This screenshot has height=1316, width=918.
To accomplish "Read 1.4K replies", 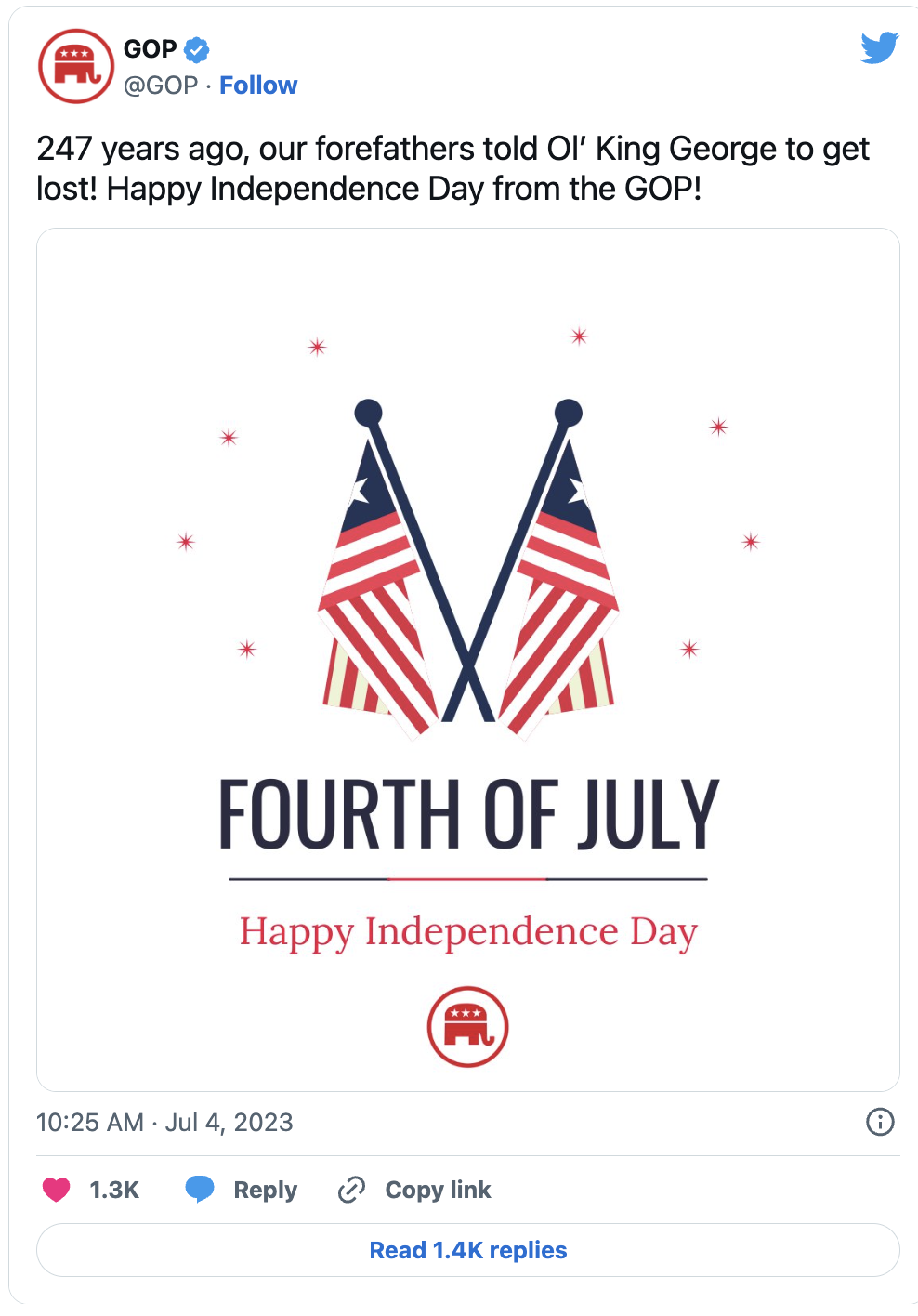I will (468, 1250).
